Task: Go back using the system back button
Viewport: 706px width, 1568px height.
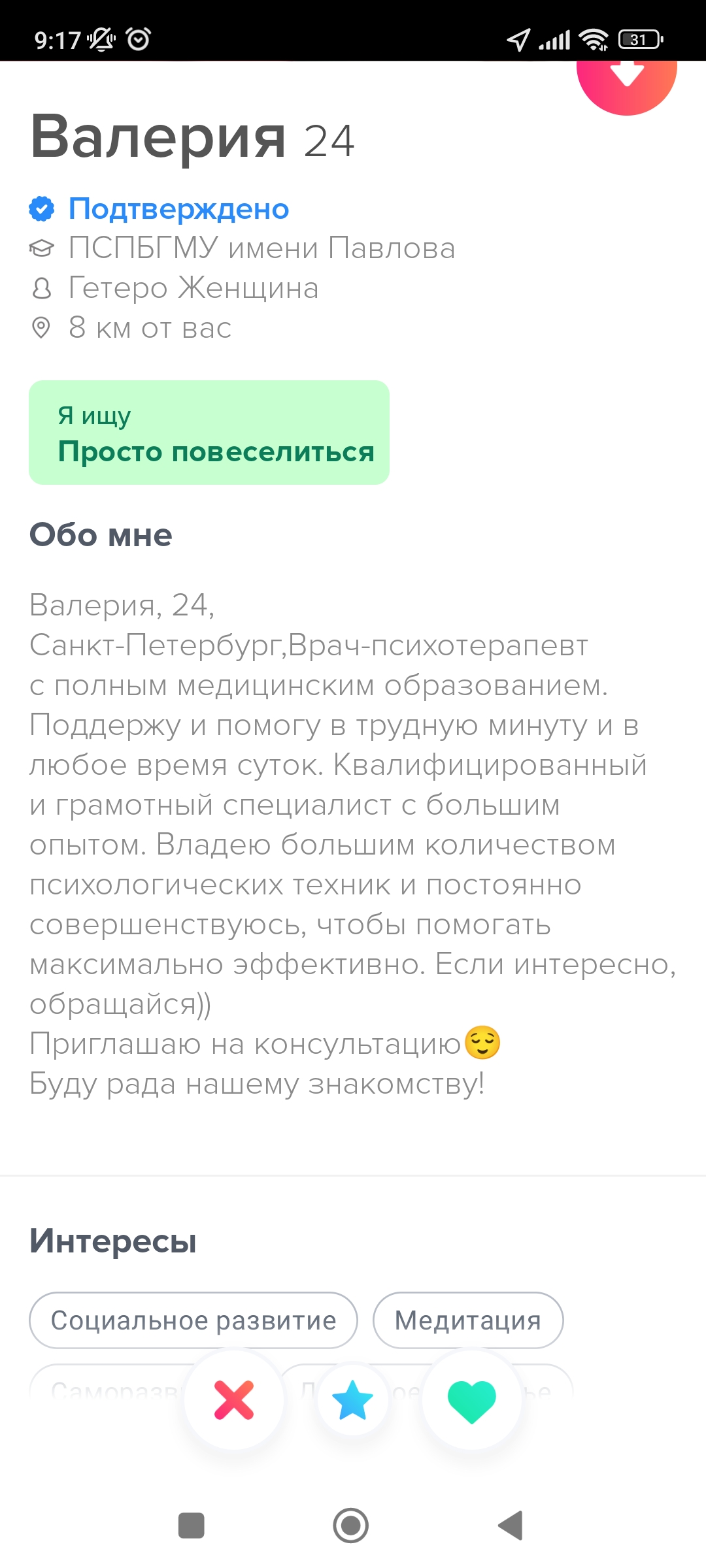Action: (512, 1526)
